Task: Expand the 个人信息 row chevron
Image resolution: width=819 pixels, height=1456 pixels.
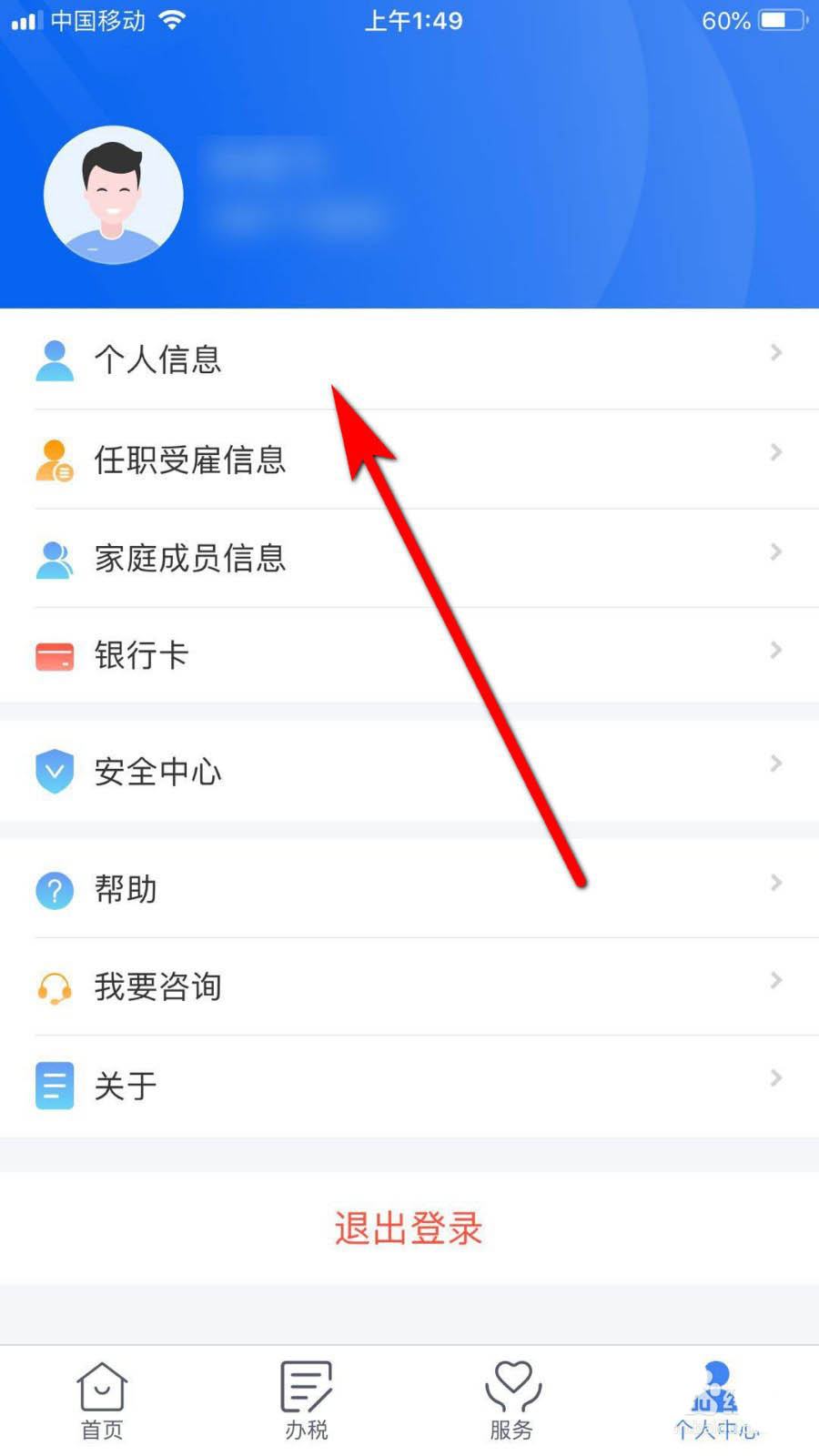Action: (775, 353)
